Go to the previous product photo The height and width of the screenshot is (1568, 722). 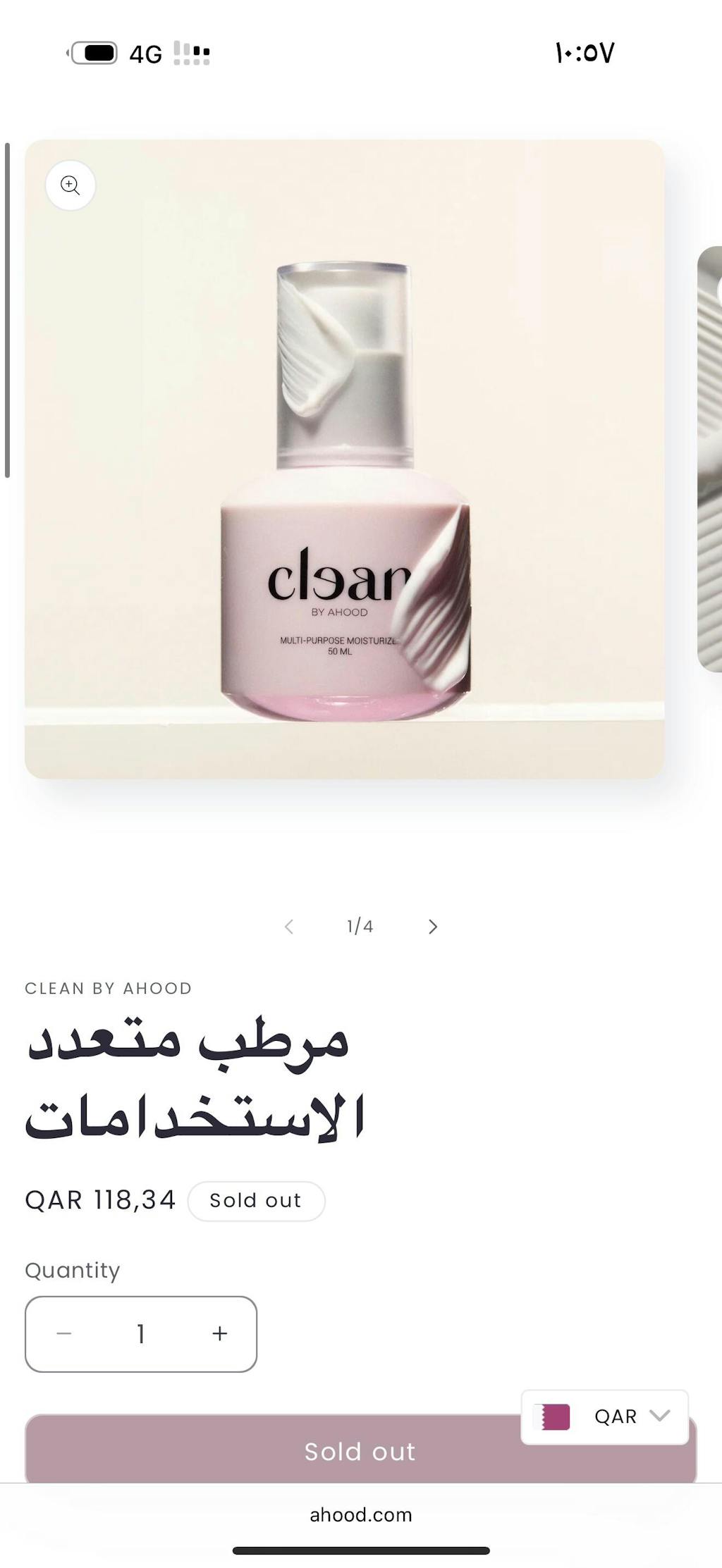(288, 927)
